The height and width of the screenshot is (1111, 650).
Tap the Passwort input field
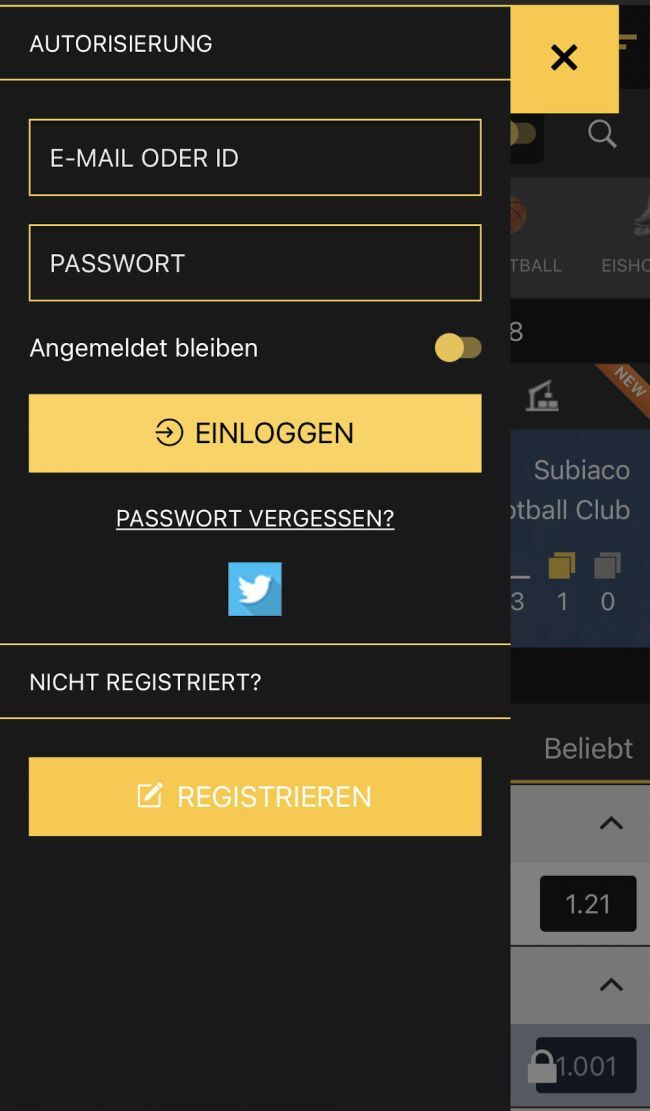[x=255, y=263]
